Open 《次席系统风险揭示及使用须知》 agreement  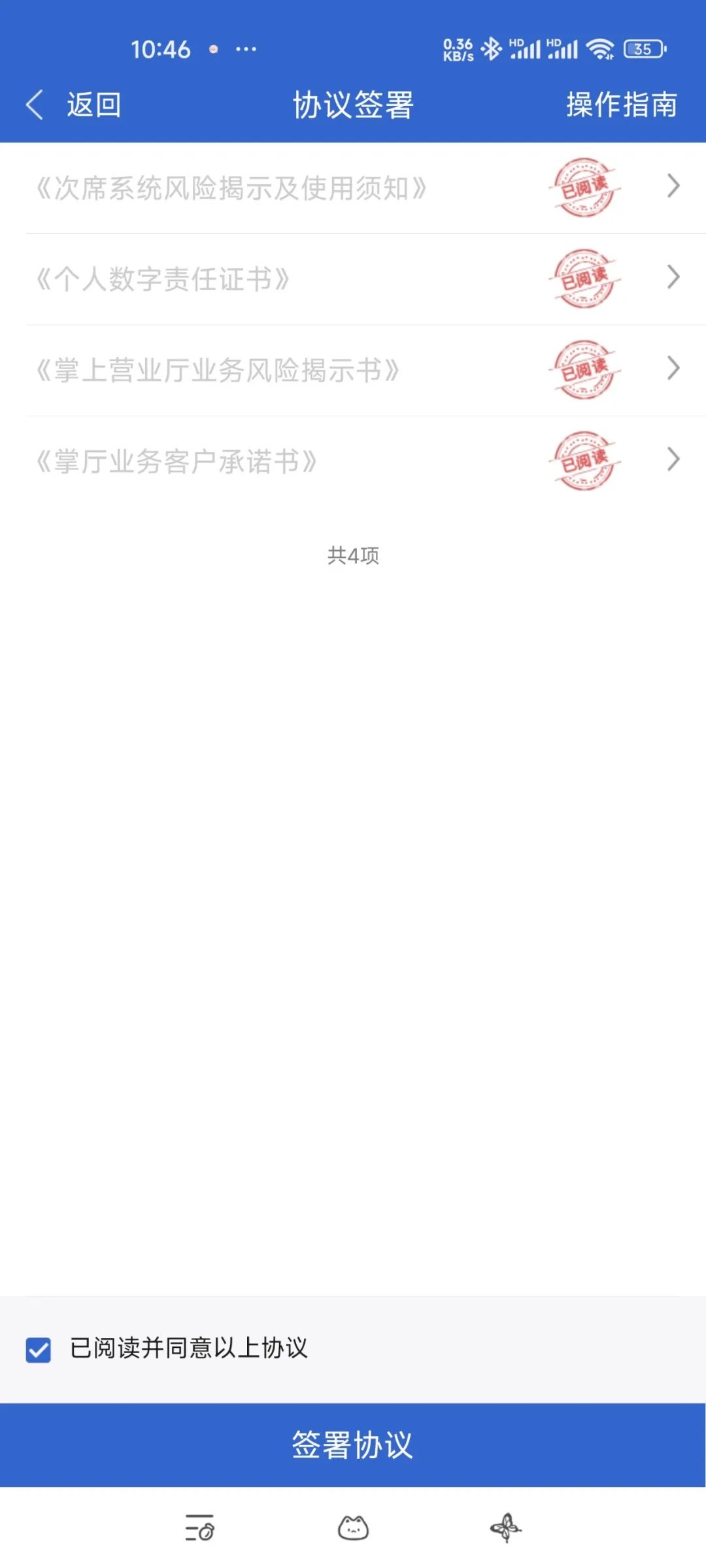[231, 188]
